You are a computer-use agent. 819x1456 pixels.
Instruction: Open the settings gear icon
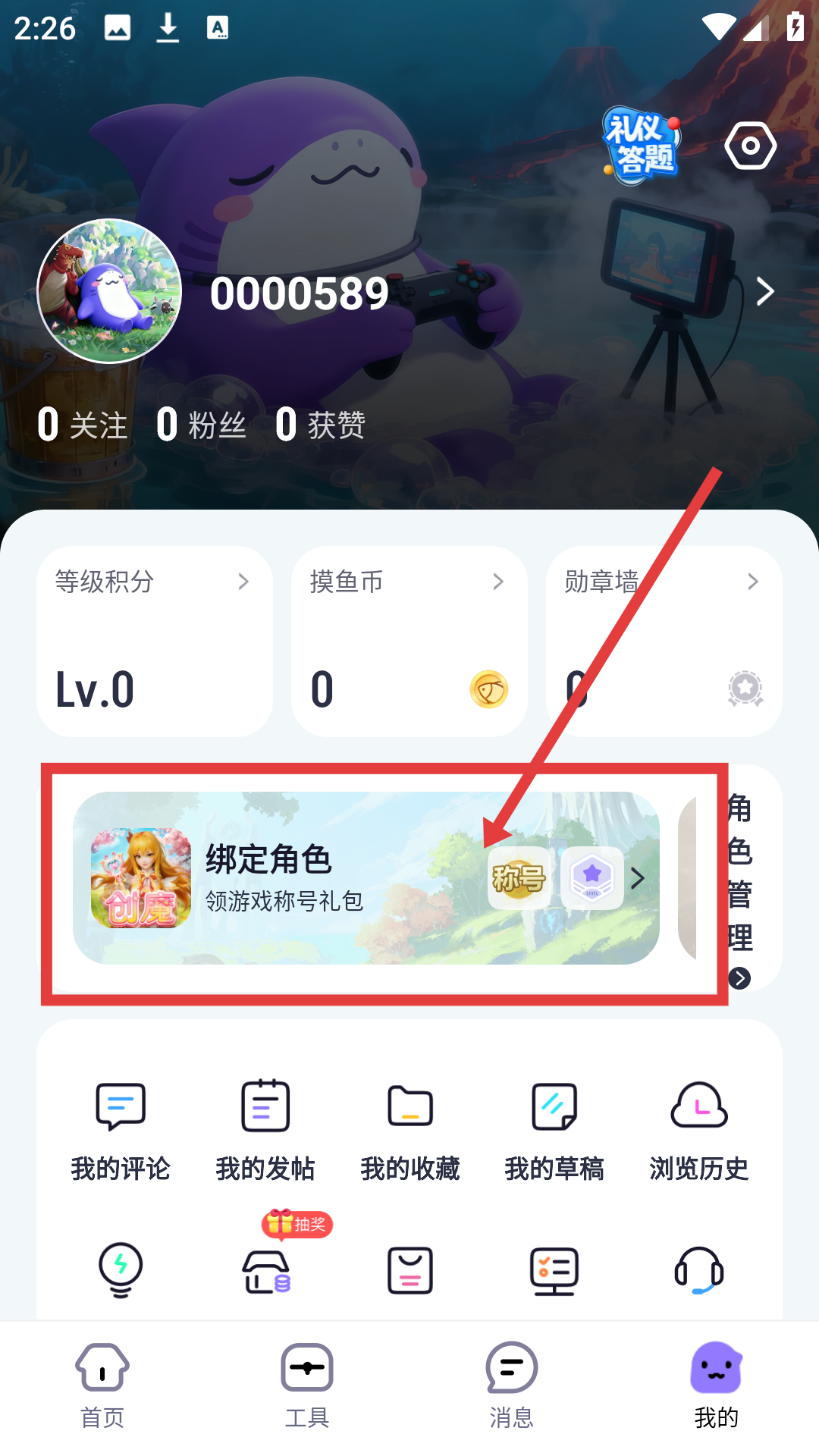click(x=750, y=146)
